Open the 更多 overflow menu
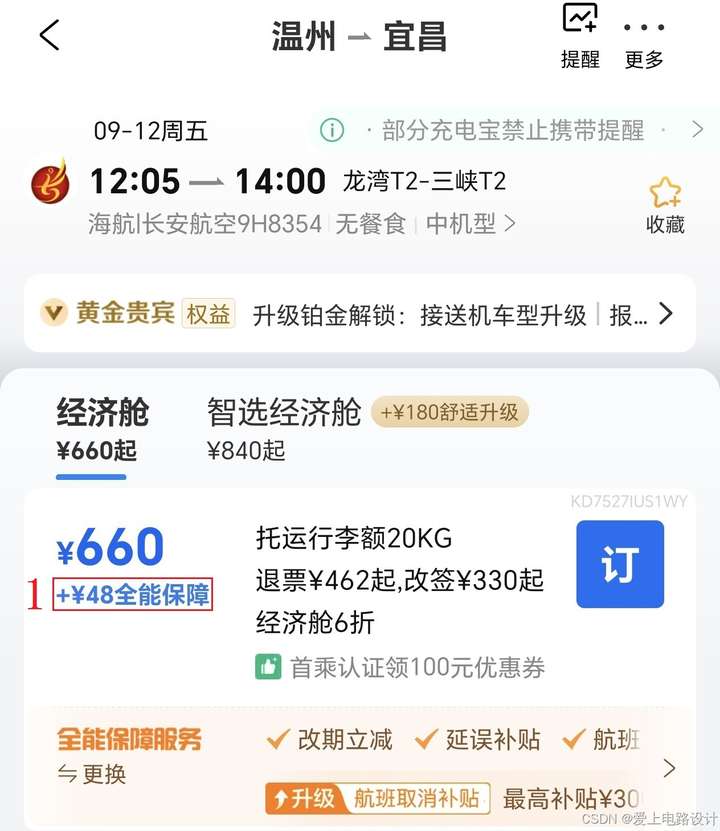 (x=644, y=45)
